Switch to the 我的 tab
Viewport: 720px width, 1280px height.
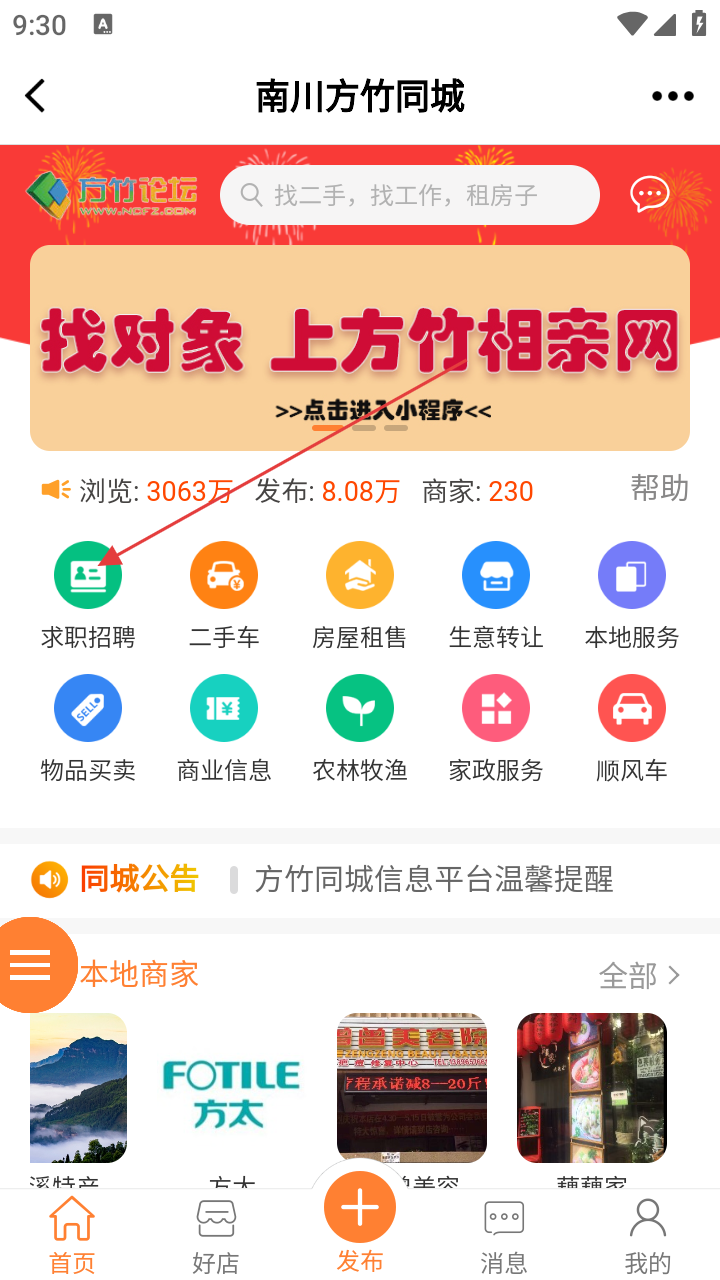[x=648, y=1236]
